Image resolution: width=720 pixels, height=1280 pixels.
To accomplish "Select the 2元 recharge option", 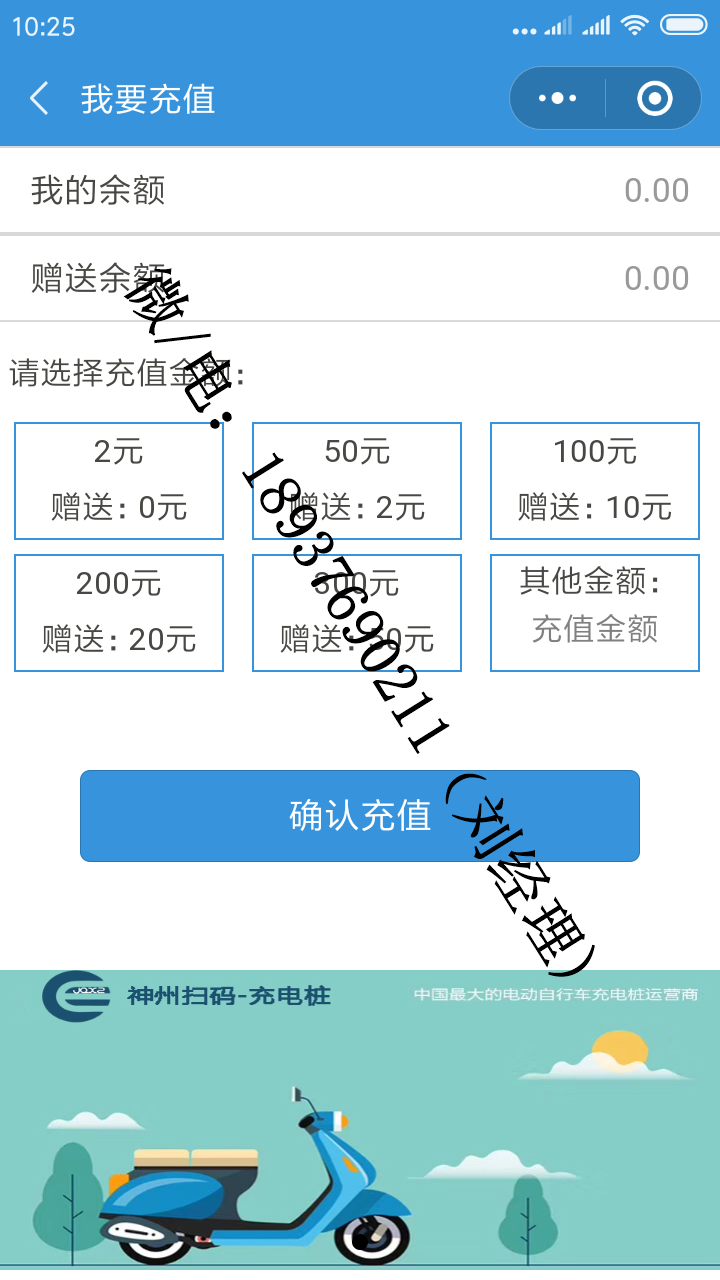I will click(118, 480).
